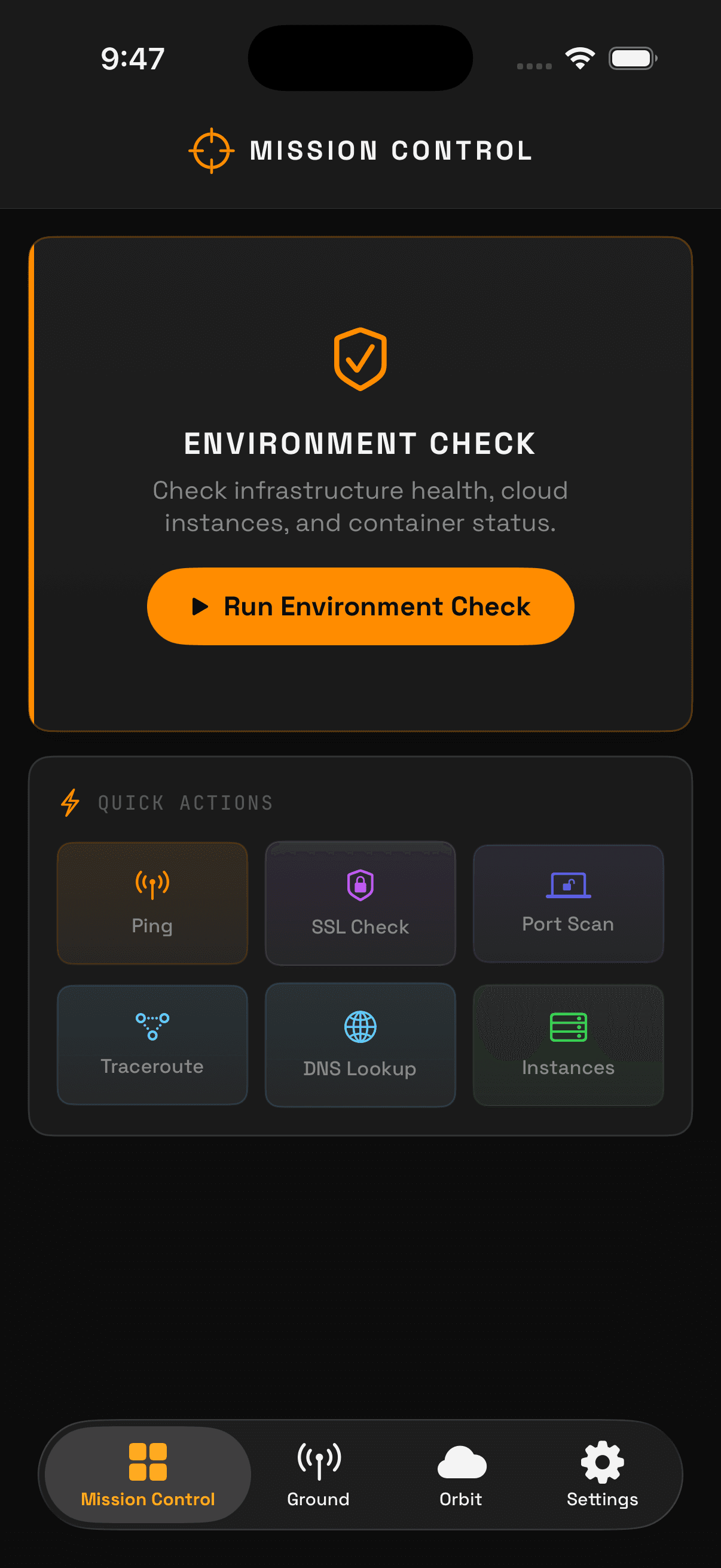Tap the Mission Control tab
721x1568 pixels.
pyautogui.click(x=148, y=1474)
